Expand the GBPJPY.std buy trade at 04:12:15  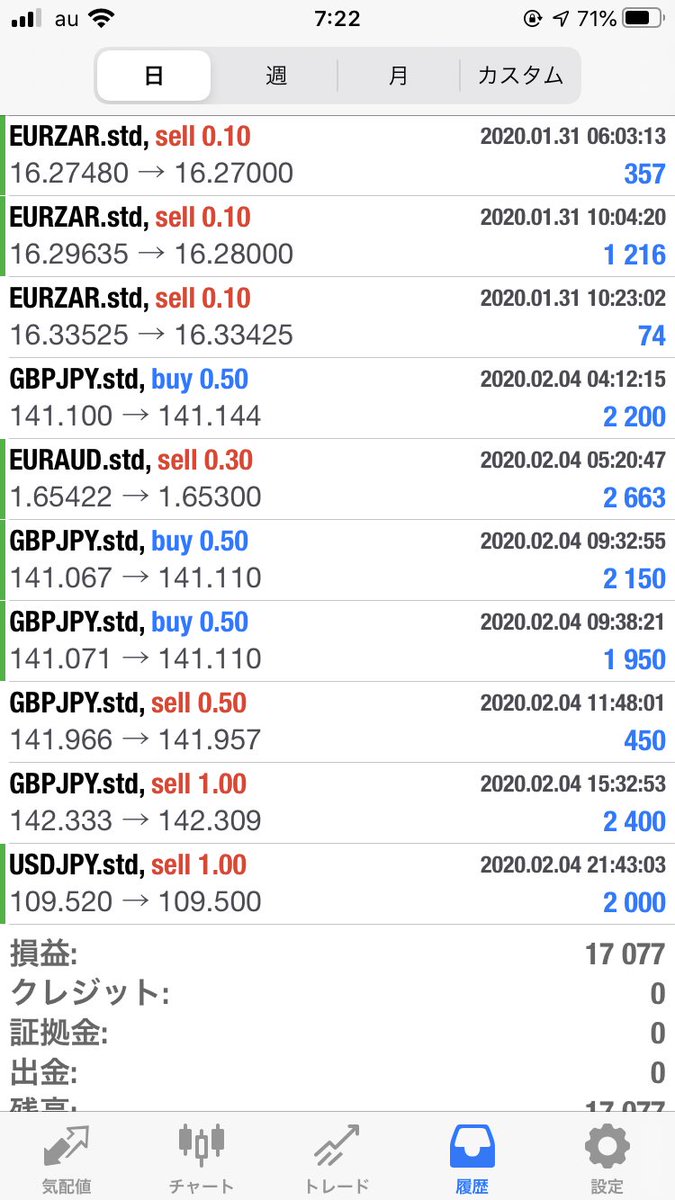click(337, 398)
